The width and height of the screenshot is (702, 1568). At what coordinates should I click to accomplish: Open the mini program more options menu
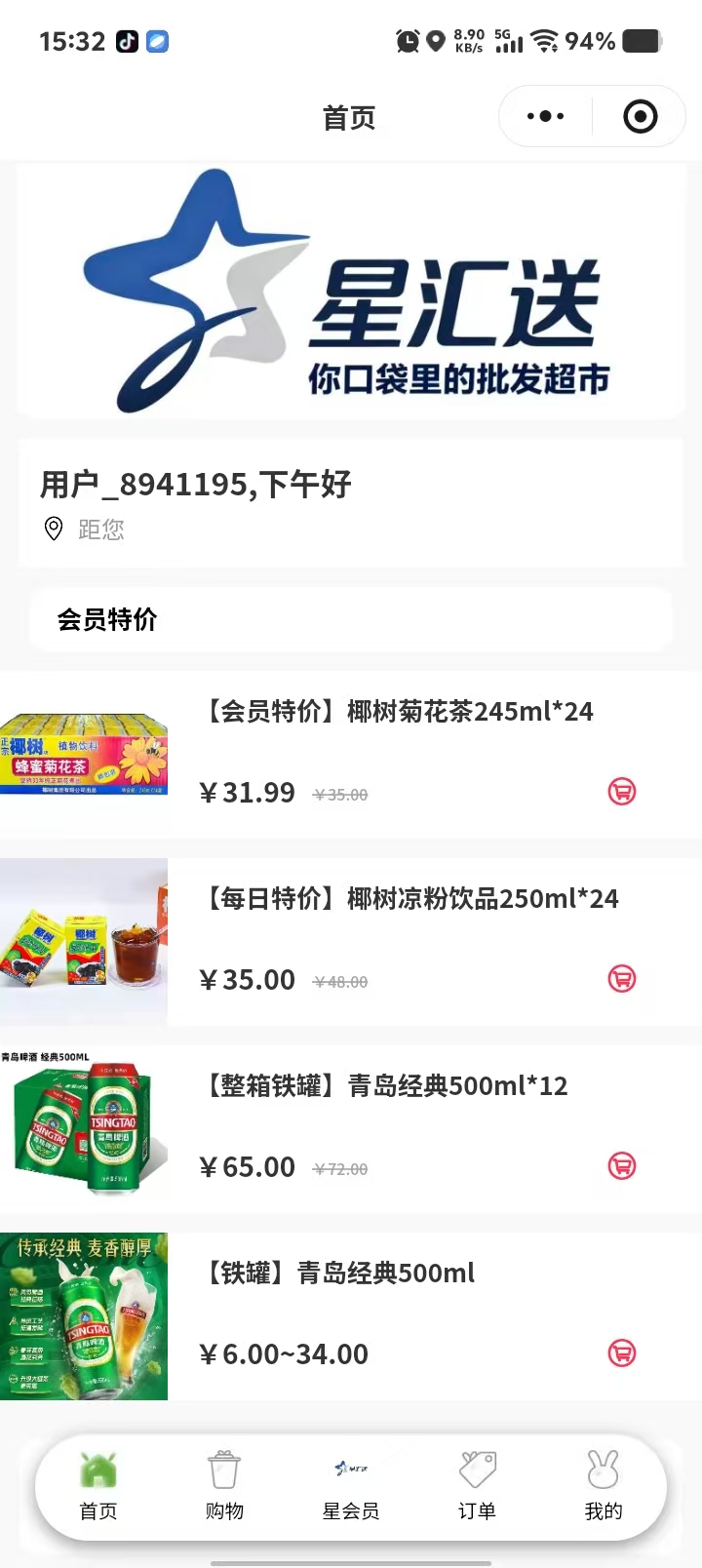pyautogui.click(x=545, y=117)
